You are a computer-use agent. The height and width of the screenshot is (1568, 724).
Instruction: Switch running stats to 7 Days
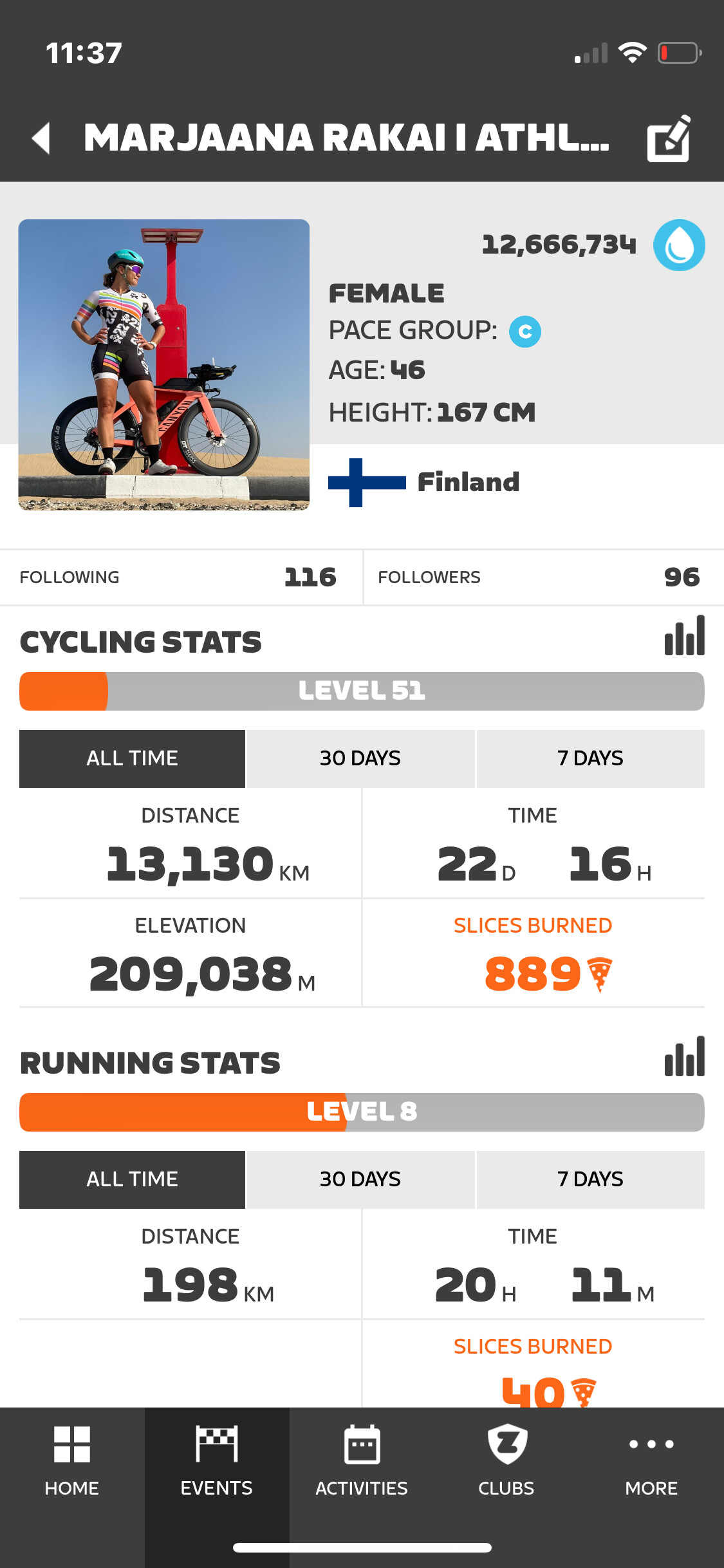(590, 1179)
